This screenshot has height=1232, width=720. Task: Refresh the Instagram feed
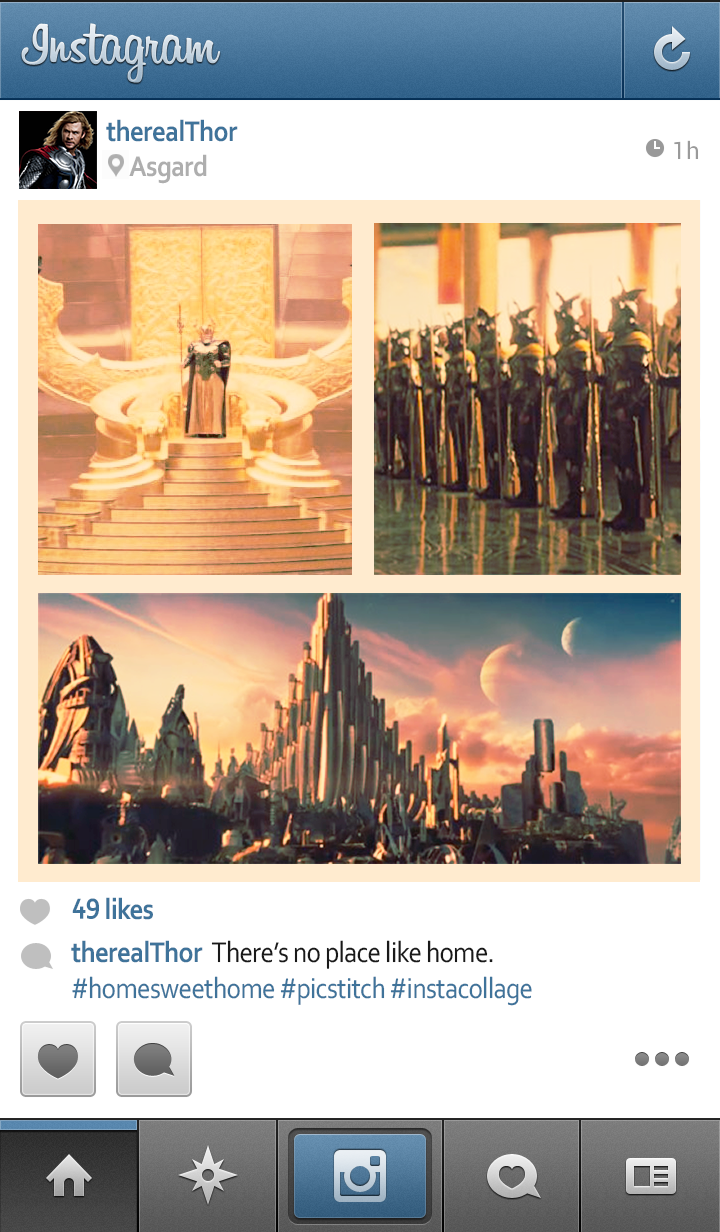tap(671, 50)
